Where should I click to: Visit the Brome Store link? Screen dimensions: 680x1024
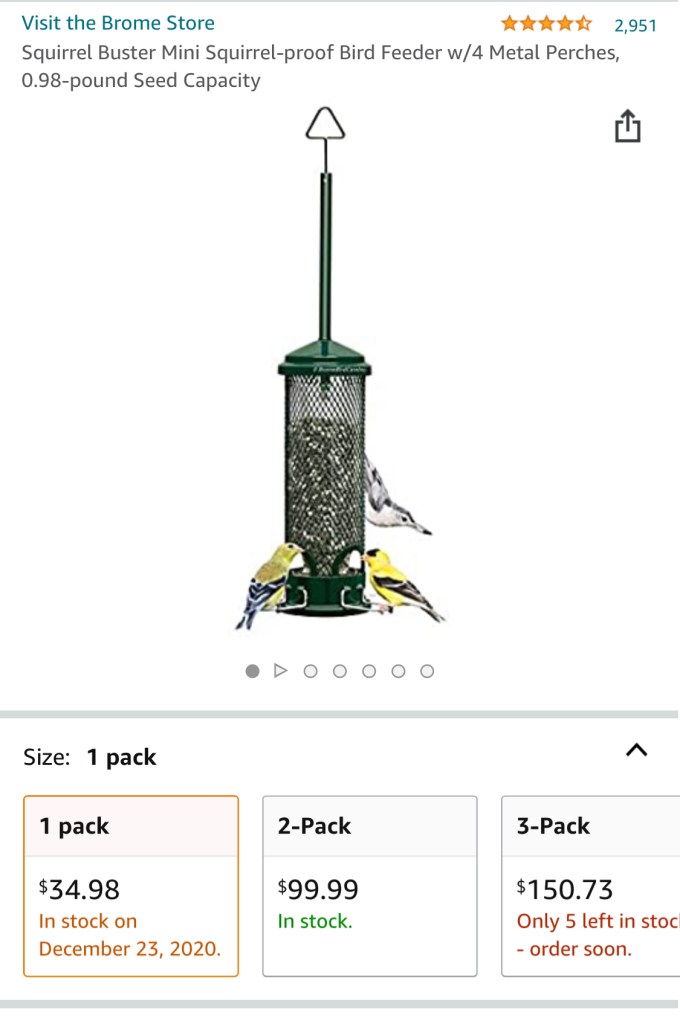pos(118,23)
